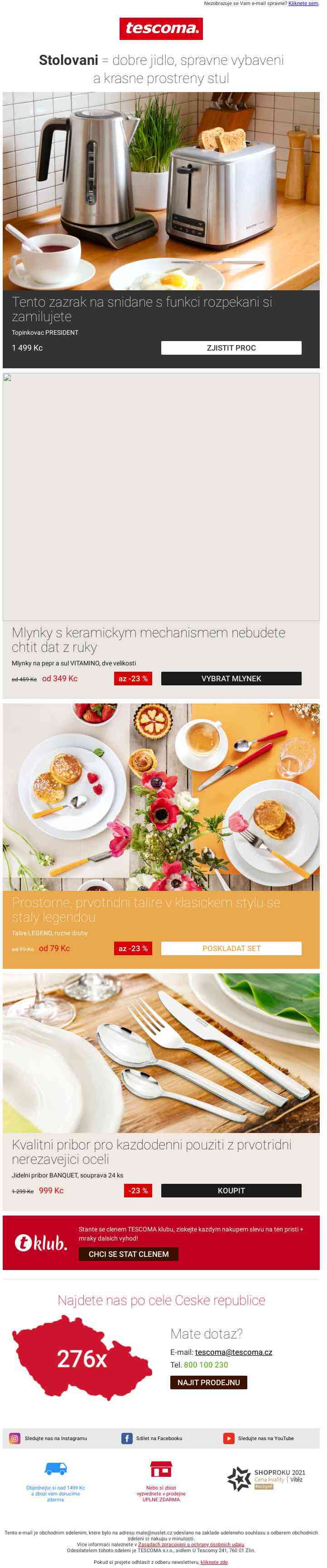
Task: Tap the POSKLADAT SET button
Action: click(231, 948)
